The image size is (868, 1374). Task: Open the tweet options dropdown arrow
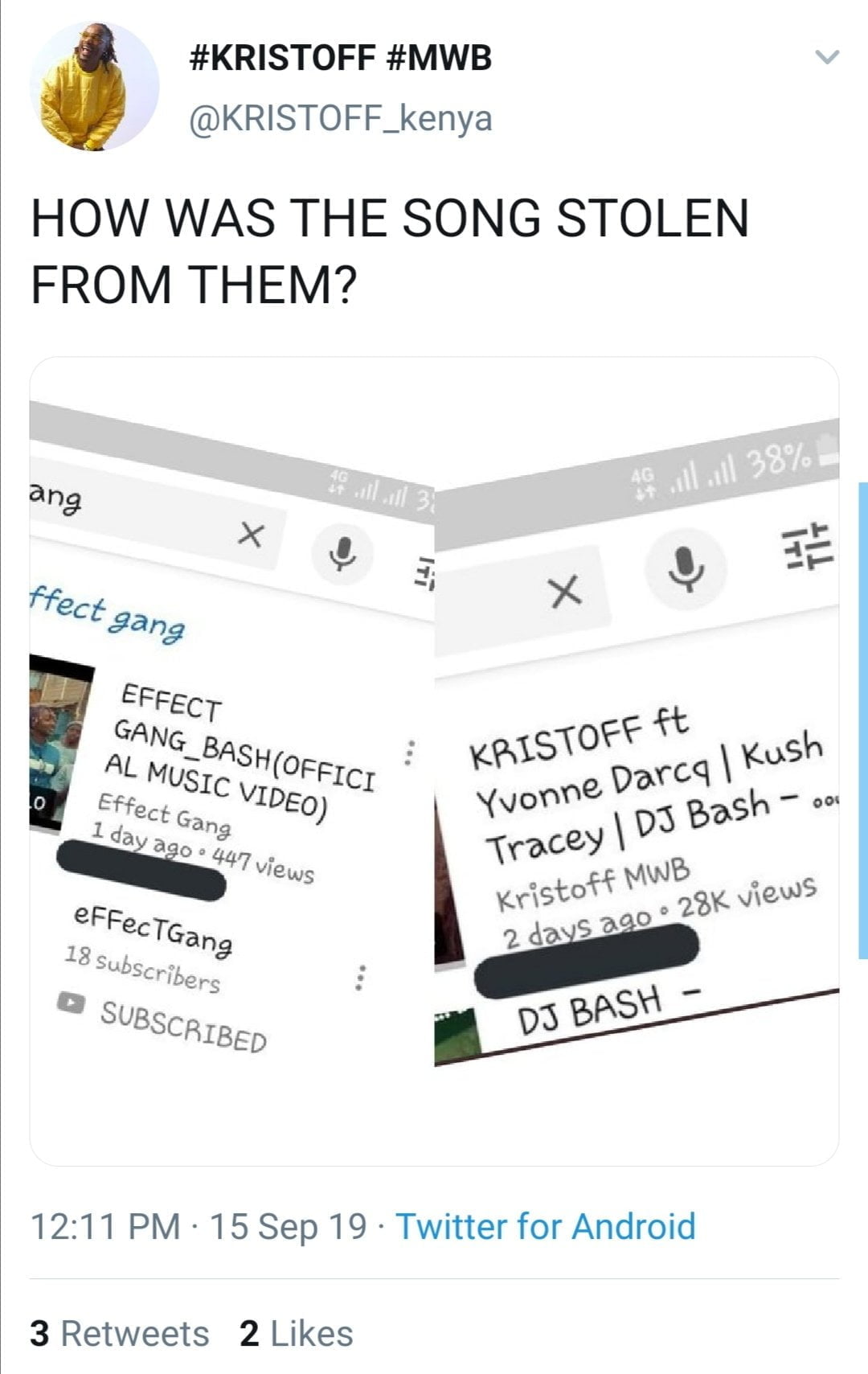[826, 57]
